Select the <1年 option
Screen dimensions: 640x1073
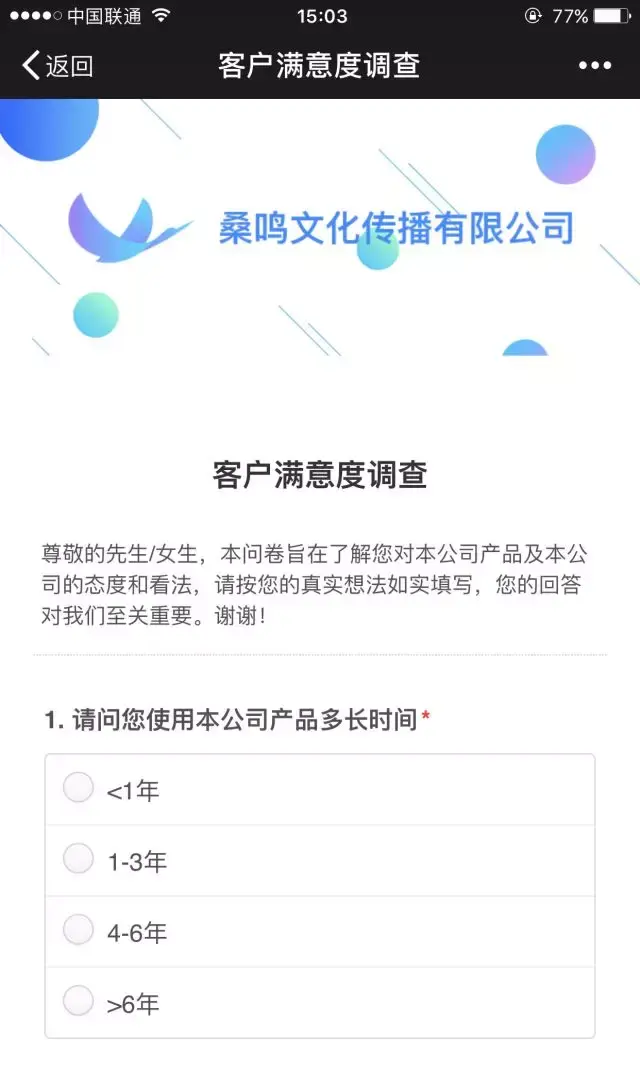coord(320,790)
